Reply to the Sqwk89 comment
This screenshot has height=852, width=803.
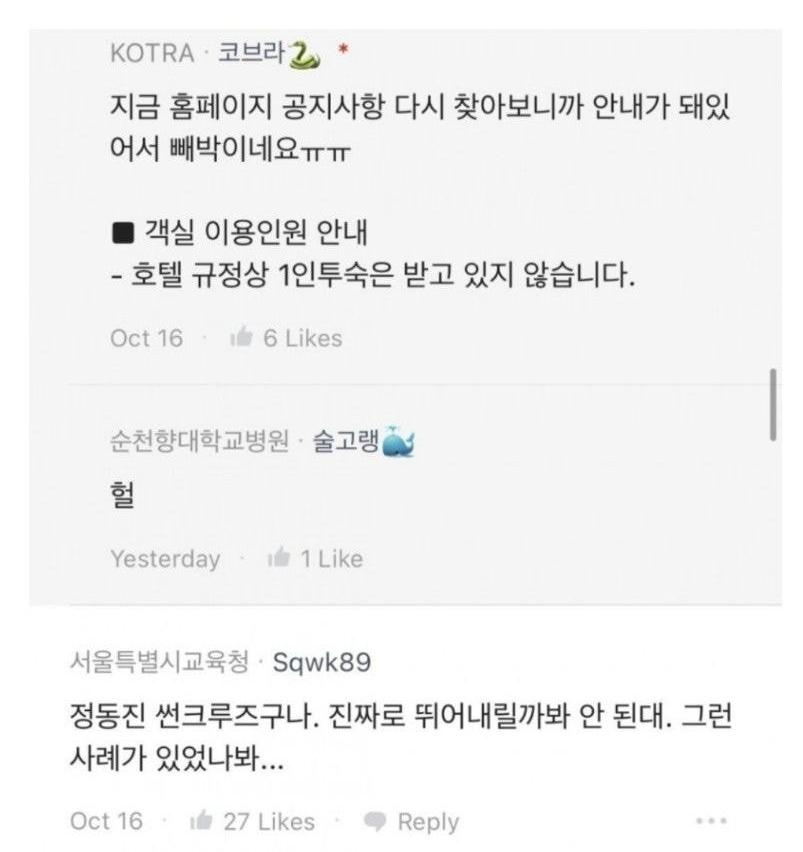pos(411,822)
